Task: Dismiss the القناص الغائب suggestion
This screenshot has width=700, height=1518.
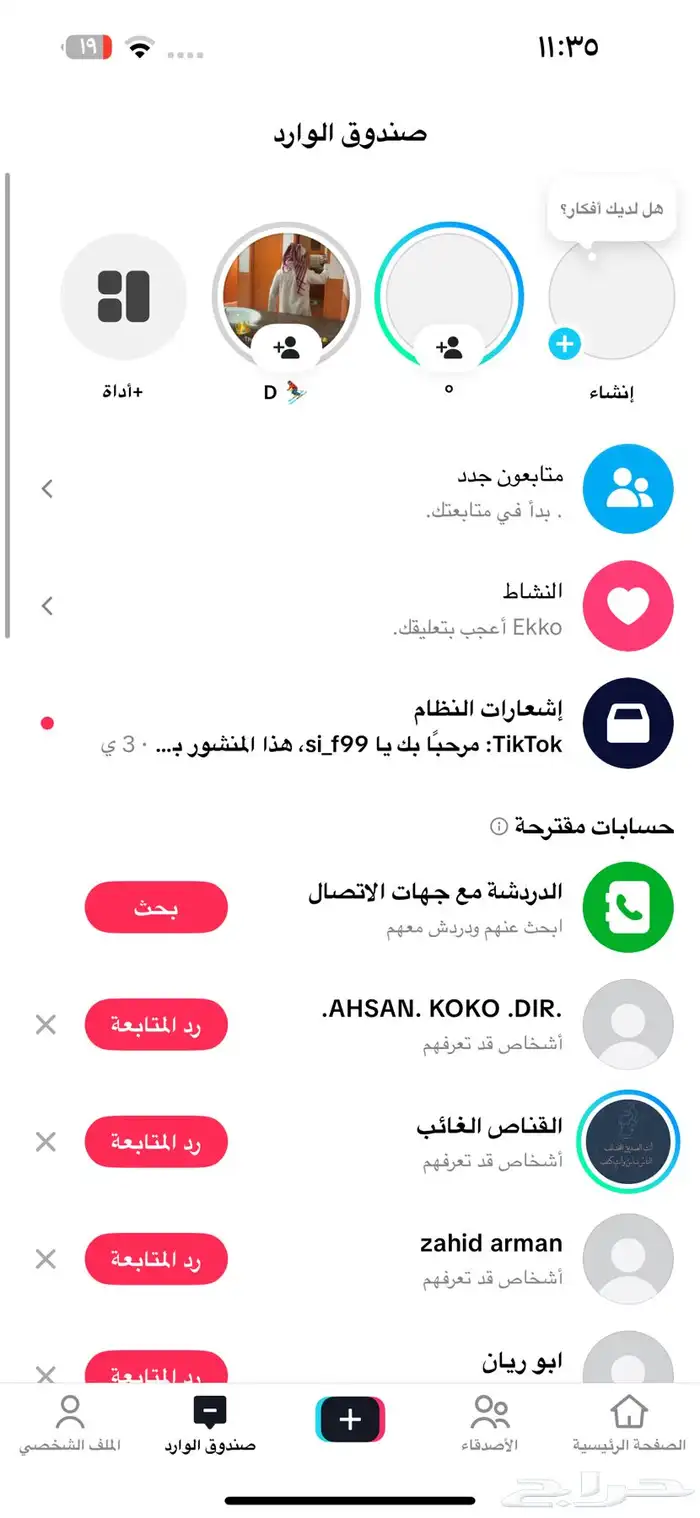Action: click(46, 1141)
